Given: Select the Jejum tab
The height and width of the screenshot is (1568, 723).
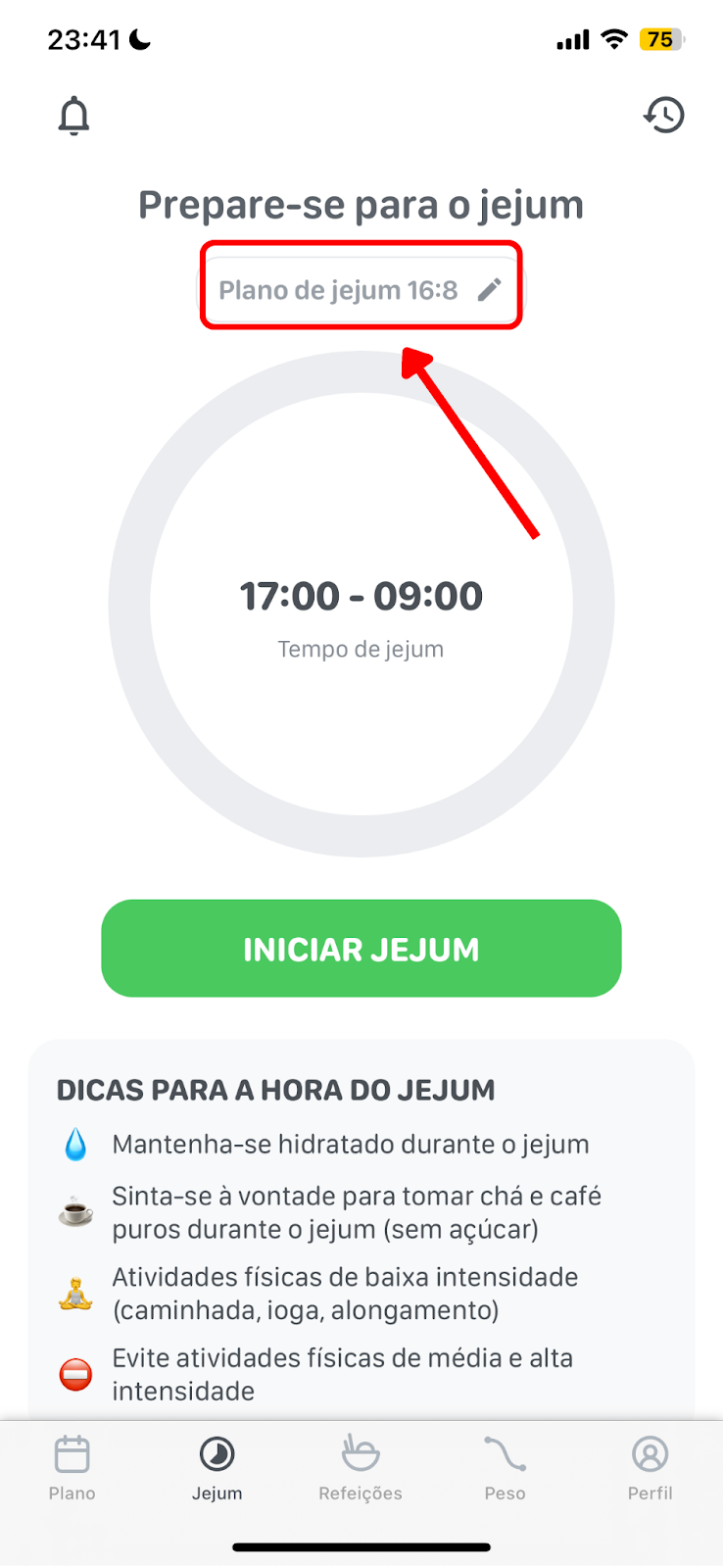Looking at the screenshot, I should pos(217,1468).
